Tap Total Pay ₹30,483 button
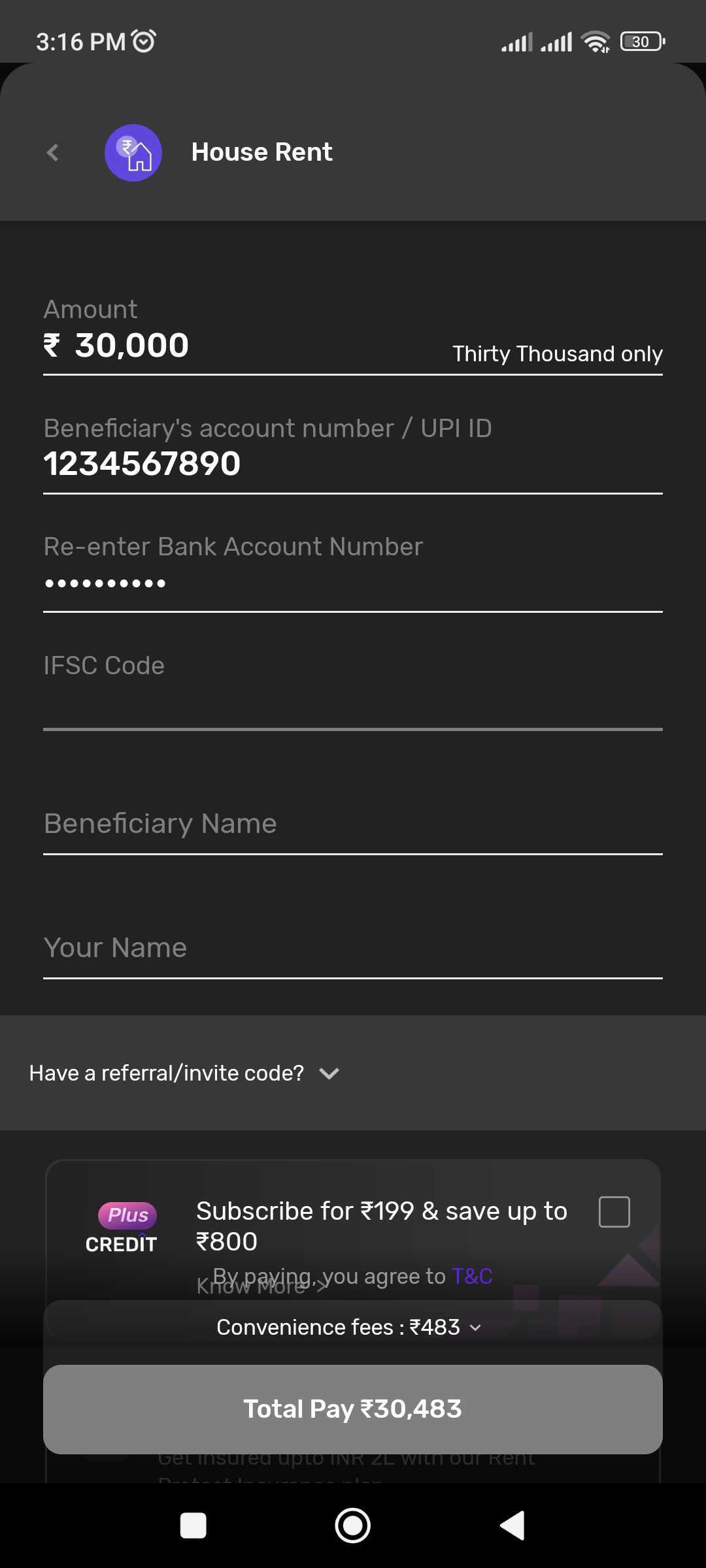The height and width of the screenshot is (1568, 706). pos(353,1409)
